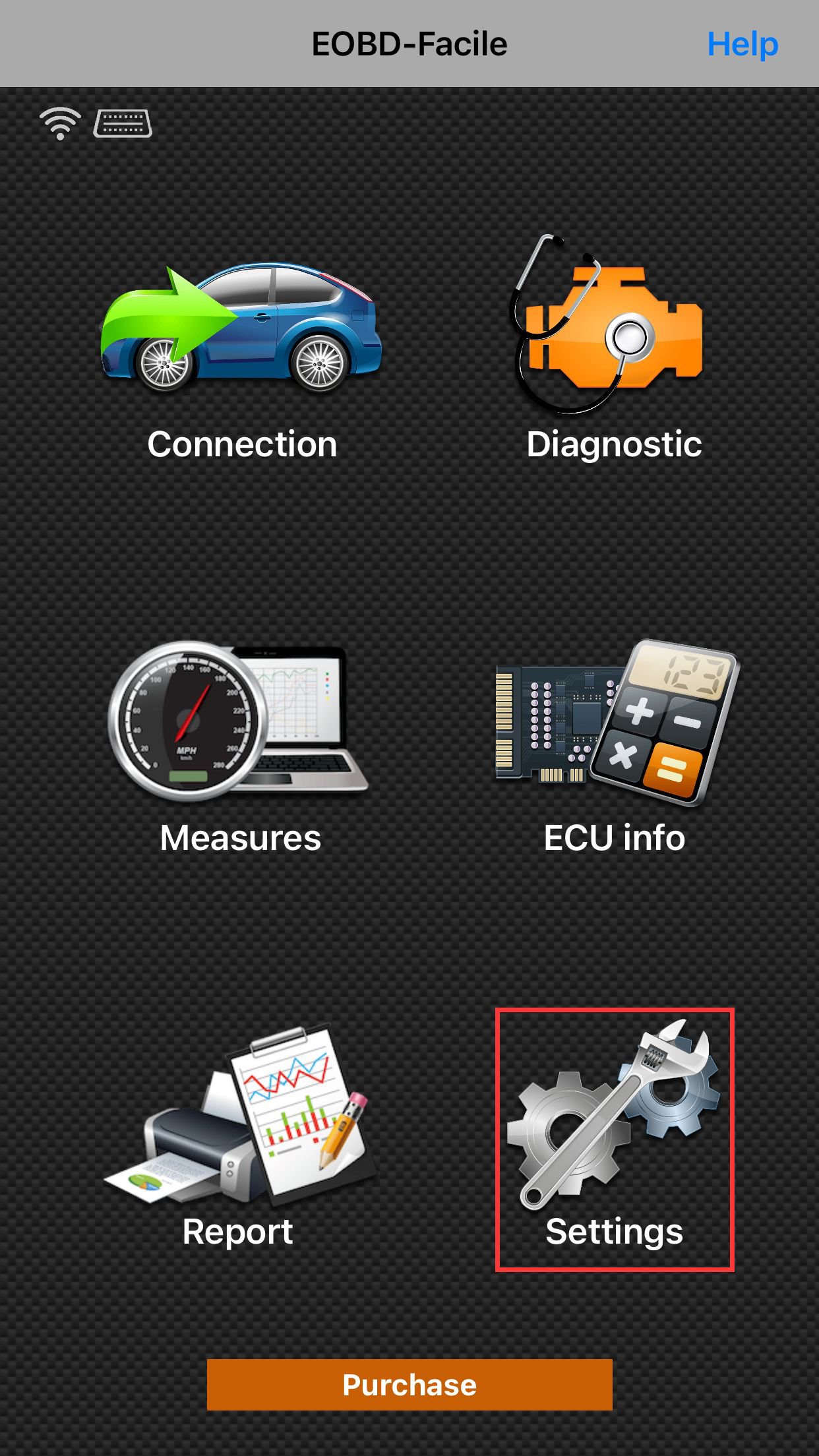Launch the Diagnostic section
The height and width of the screenshot is (1456, 819).
(x=613, y=348)
